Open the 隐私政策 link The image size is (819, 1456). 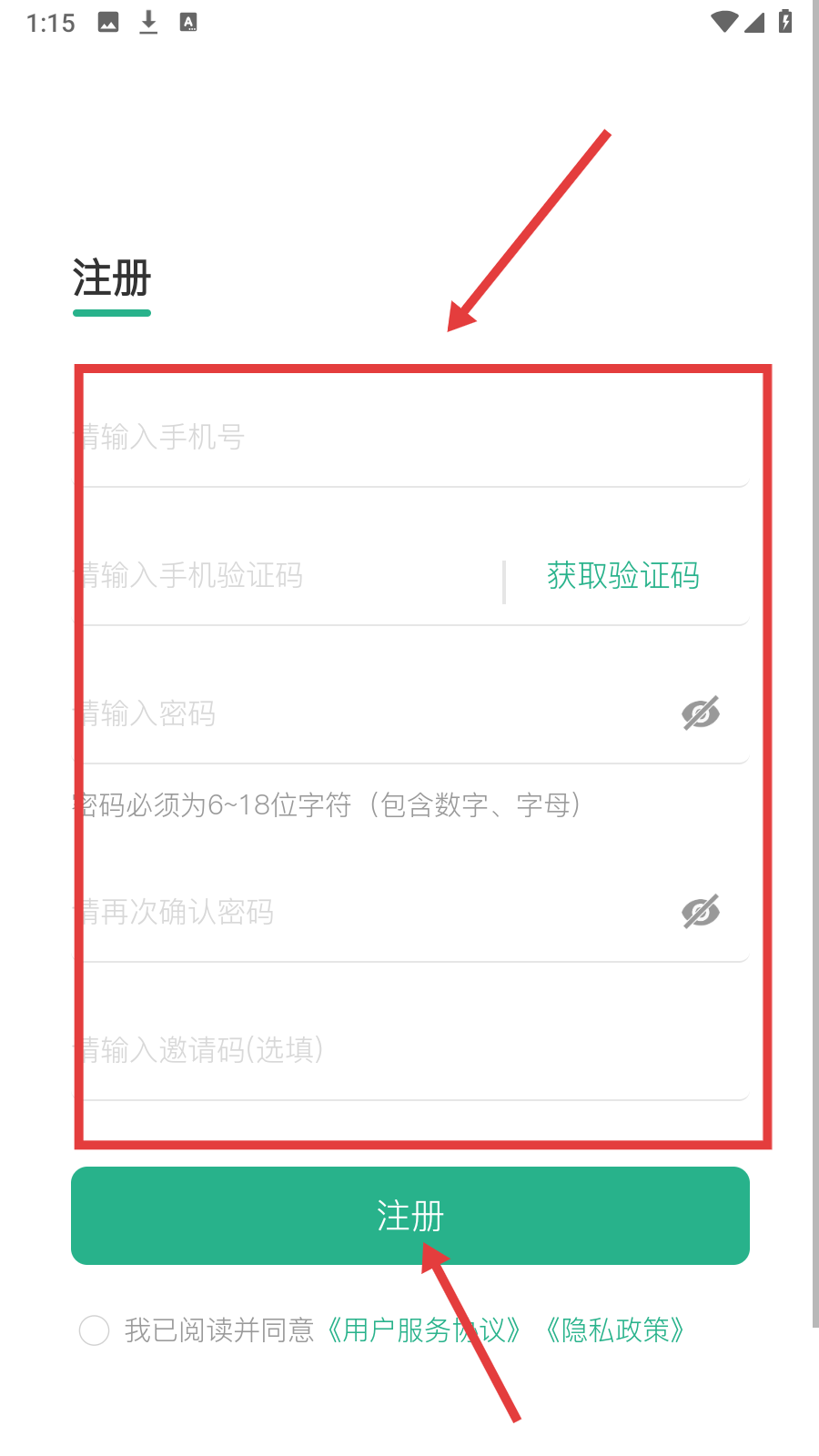[x=616, y=1330]
